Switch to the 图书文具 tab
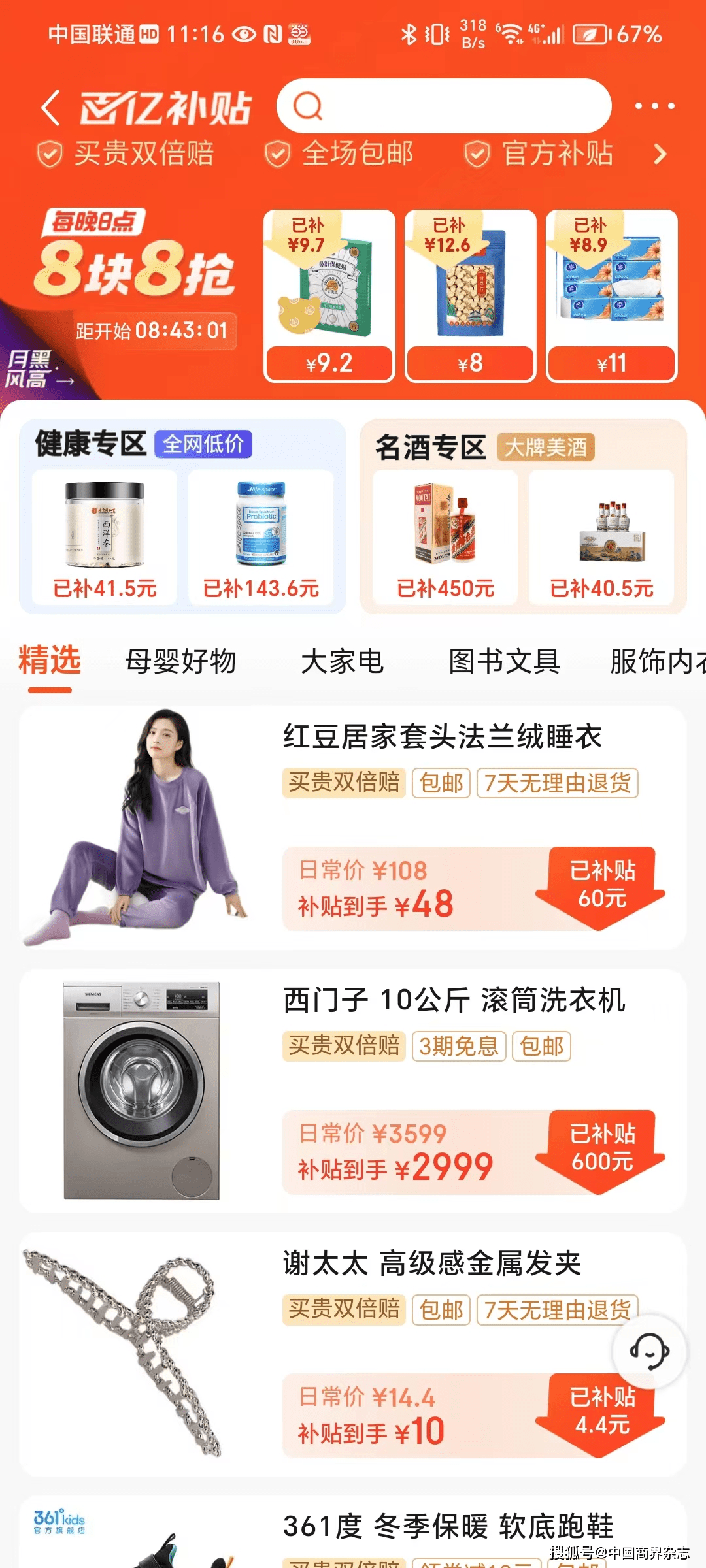Image resolution: width=706 pixels, height=1568 pixels. pyautogui.click(x=504, y=661)
